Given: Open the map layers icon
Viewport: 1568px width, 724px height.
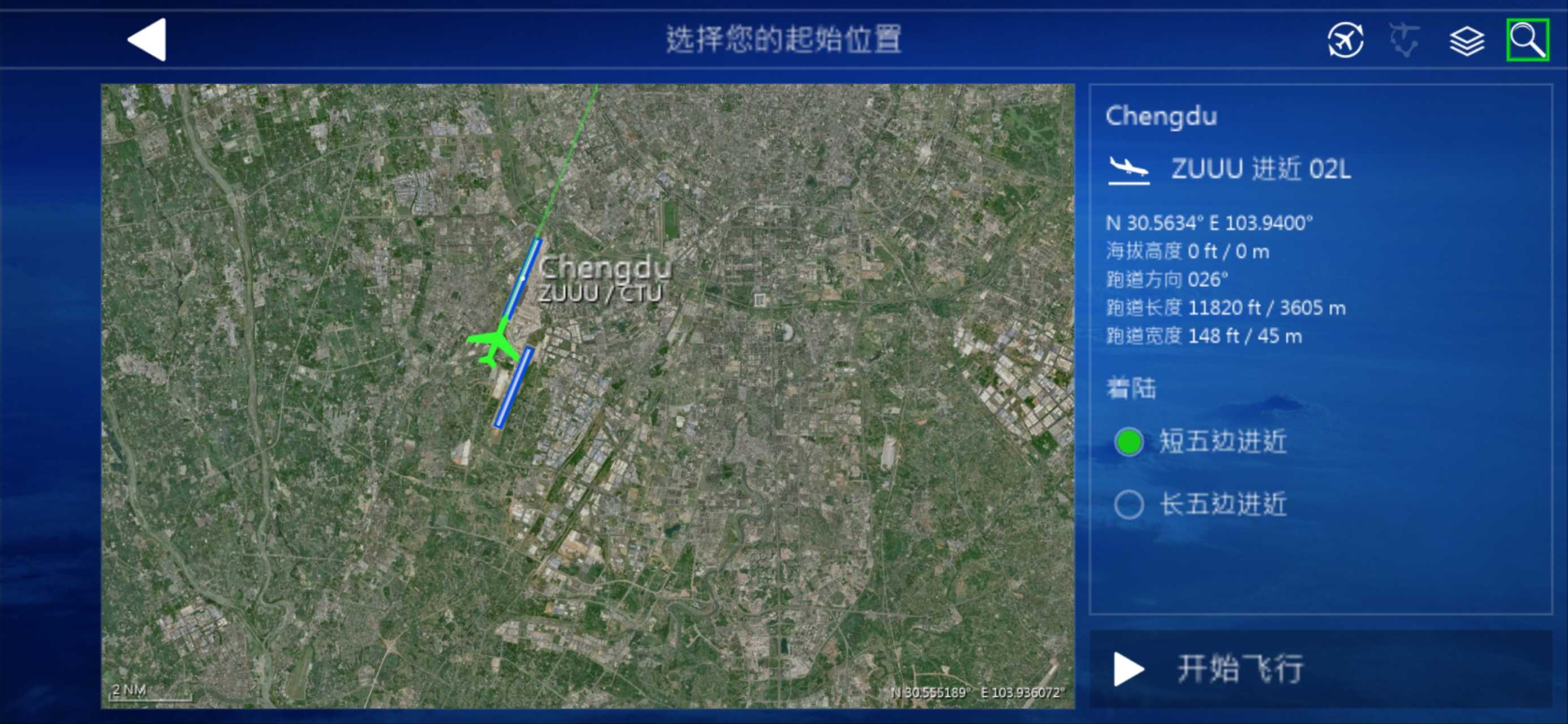Looking at the screenshot, I should pyautogui.click(x=1466, y=41).
